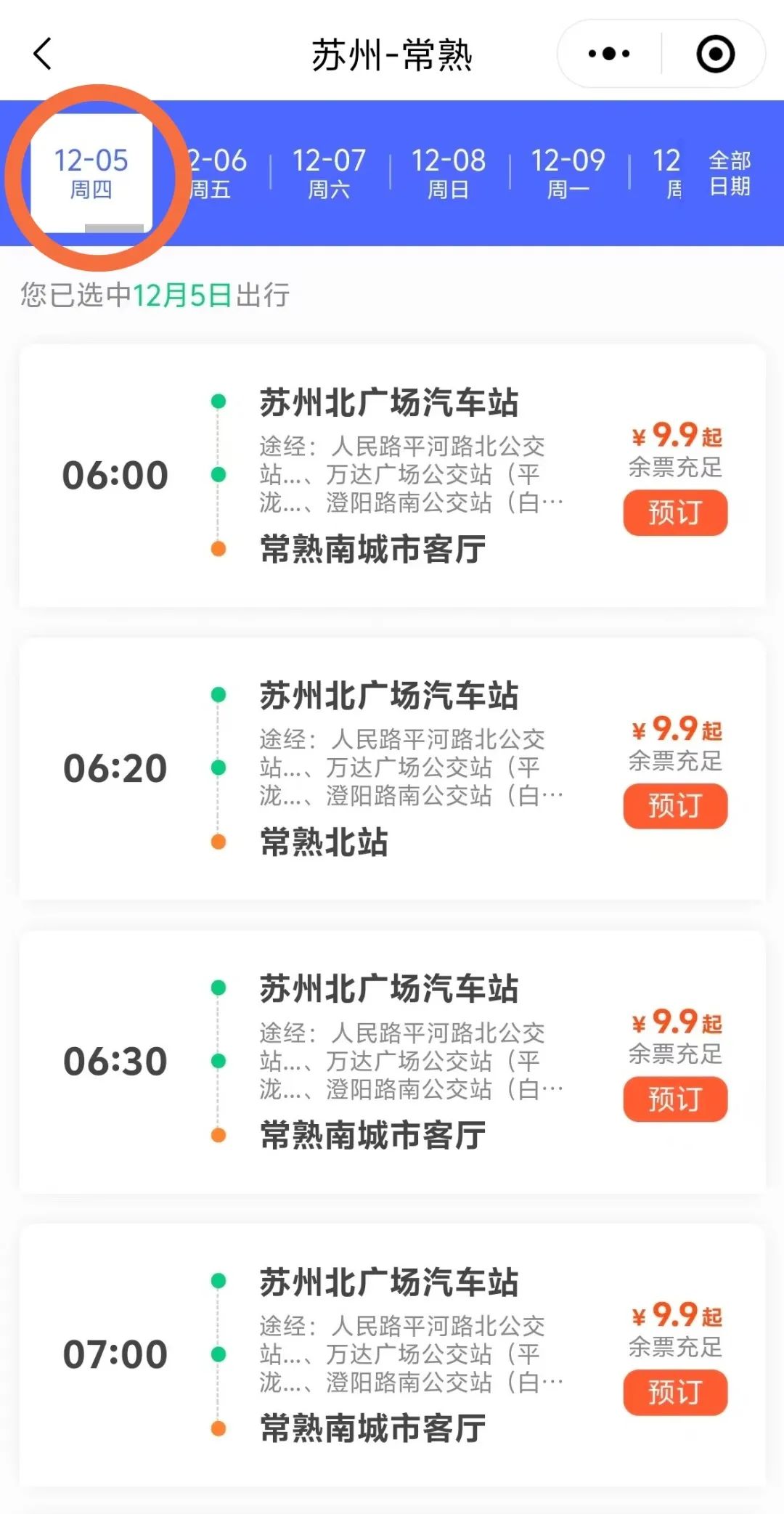Viewport: 784px width, 1514px height.
Task: Book the 07:00 bus with 预订
Action: point(675,1393)
